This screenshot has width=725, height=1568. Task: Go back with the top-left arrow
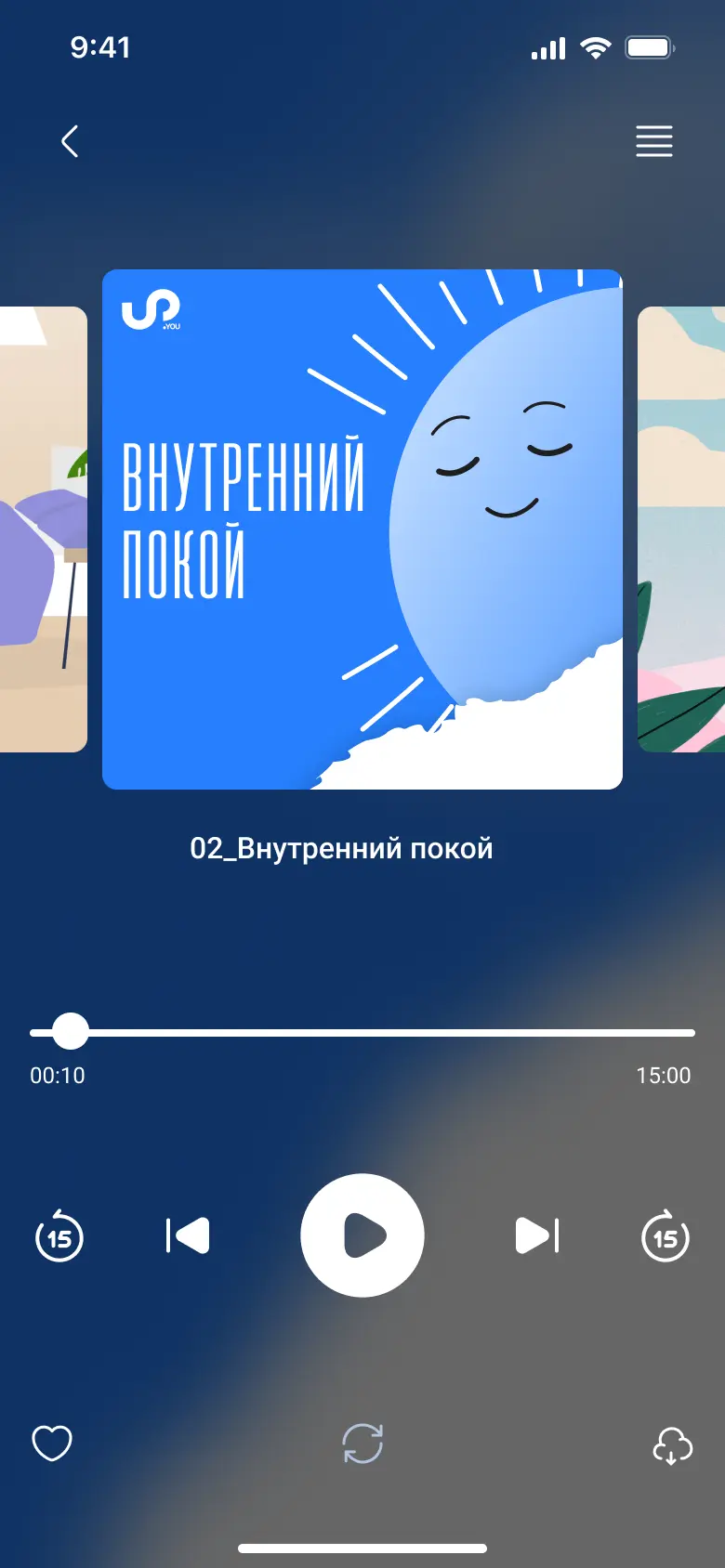[70, 141]
